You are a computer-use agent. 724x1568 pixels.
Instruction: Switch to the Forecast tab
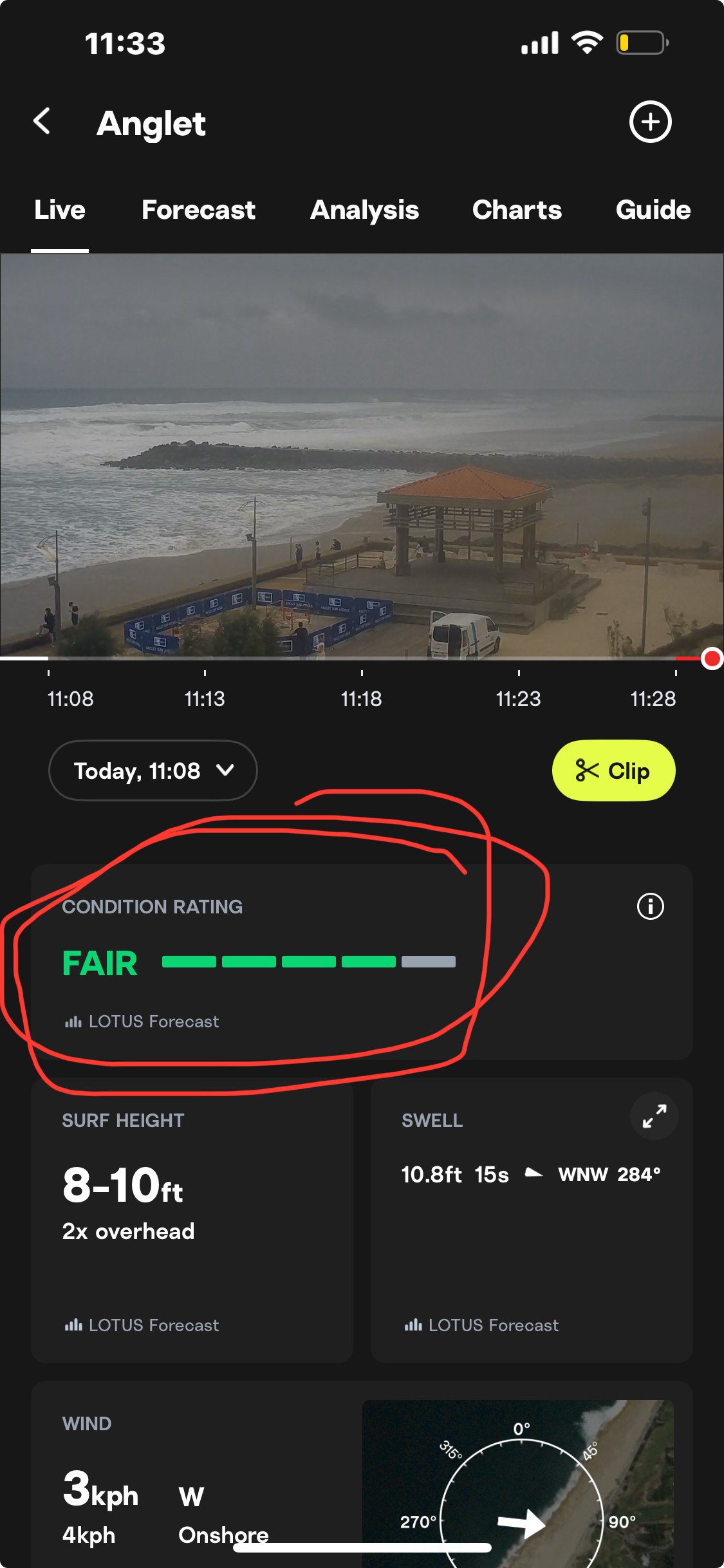[x=198, y=210]
